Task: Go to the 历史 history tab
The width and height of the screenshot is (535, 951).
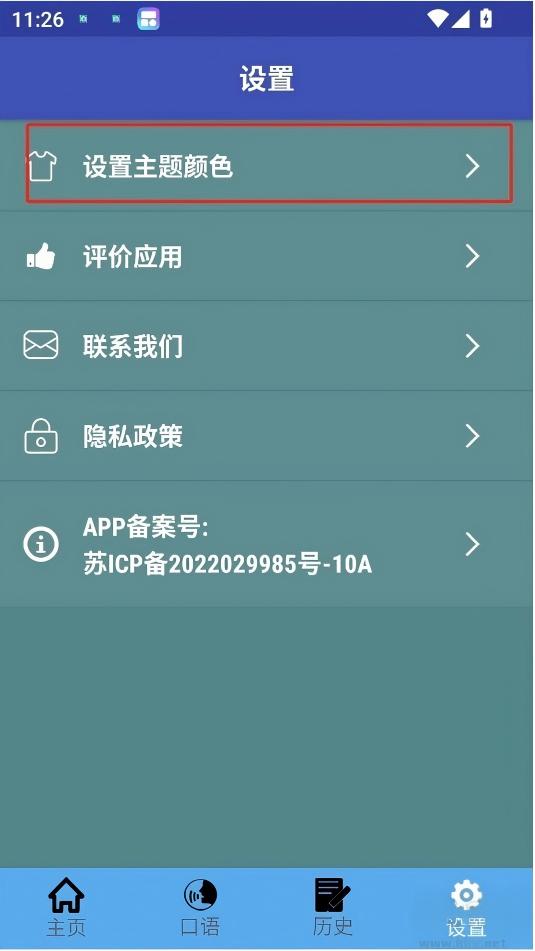Action: click(333, 908)
